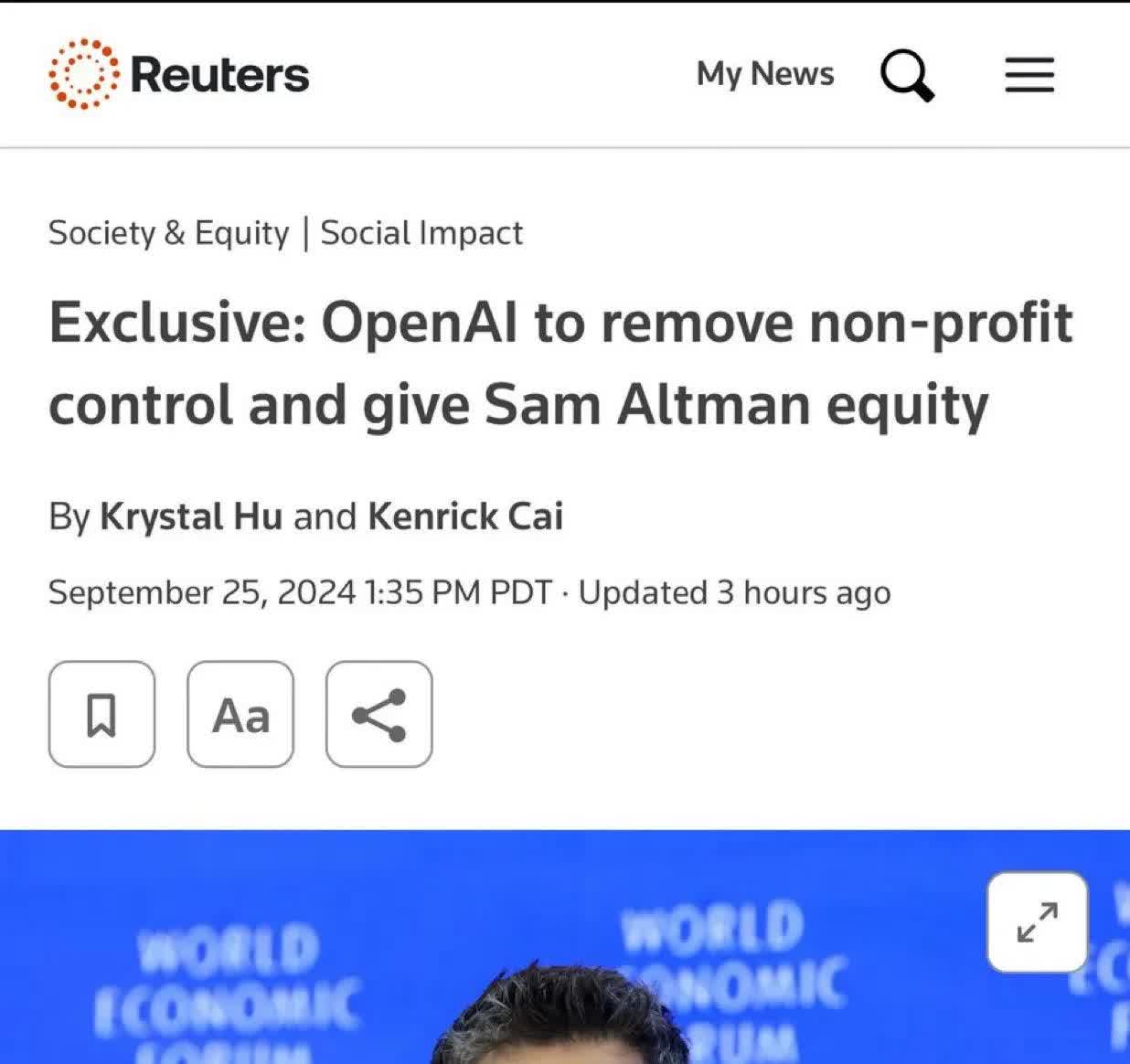Open My News

click(764, 74)
